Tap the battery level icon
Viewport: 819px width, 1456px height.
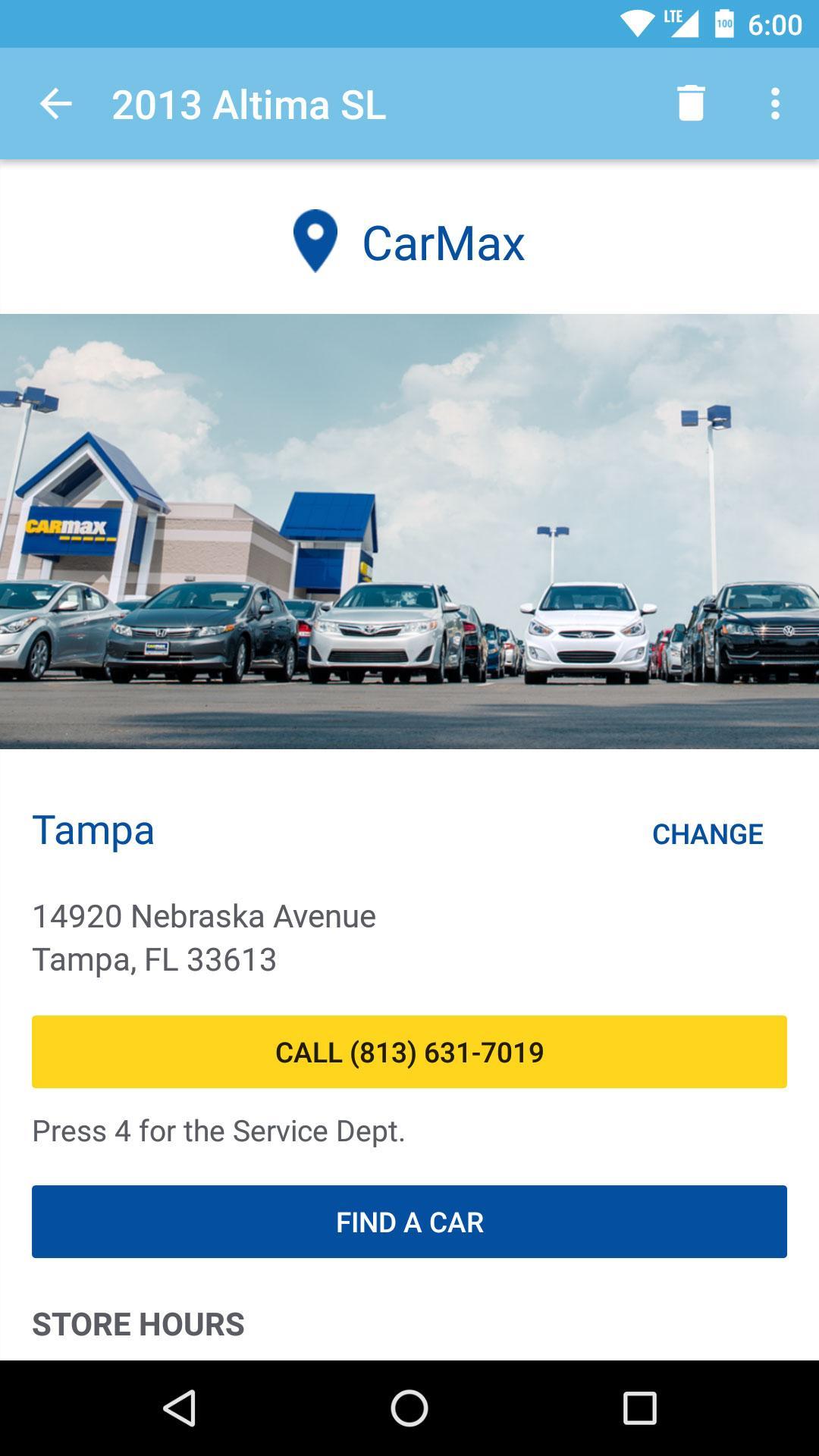pos(724,23)
